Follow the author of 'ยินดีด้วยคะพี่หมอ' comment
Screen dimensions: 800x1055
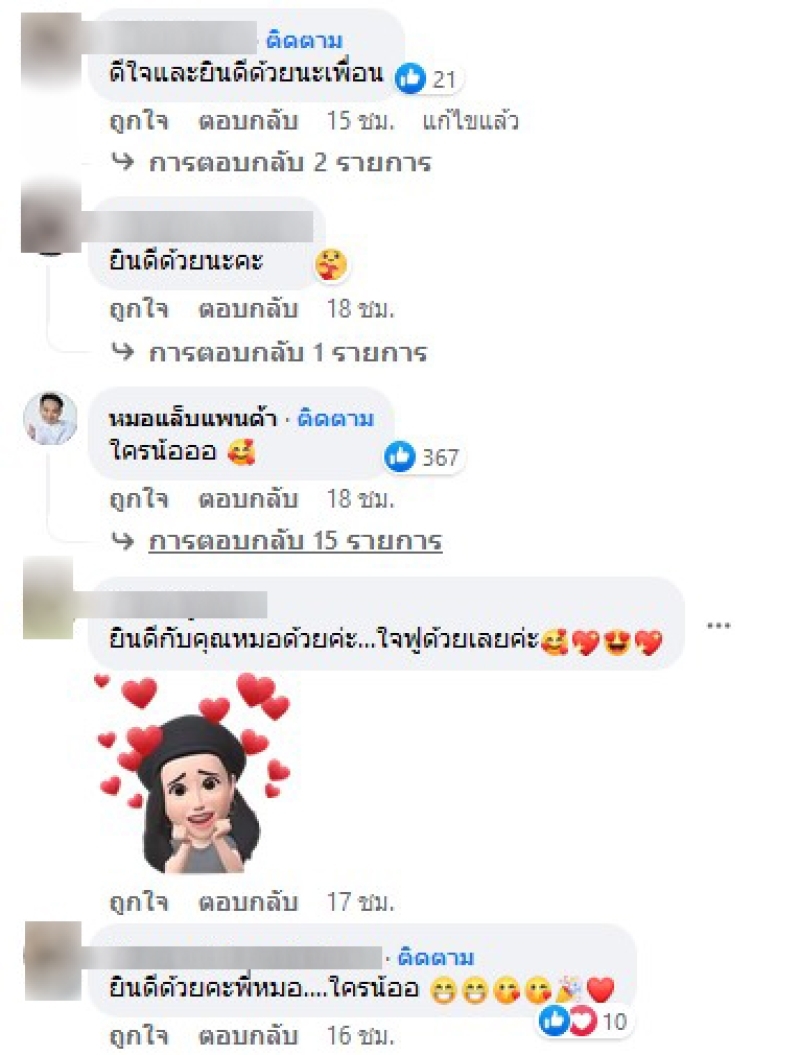pos(436,957)
